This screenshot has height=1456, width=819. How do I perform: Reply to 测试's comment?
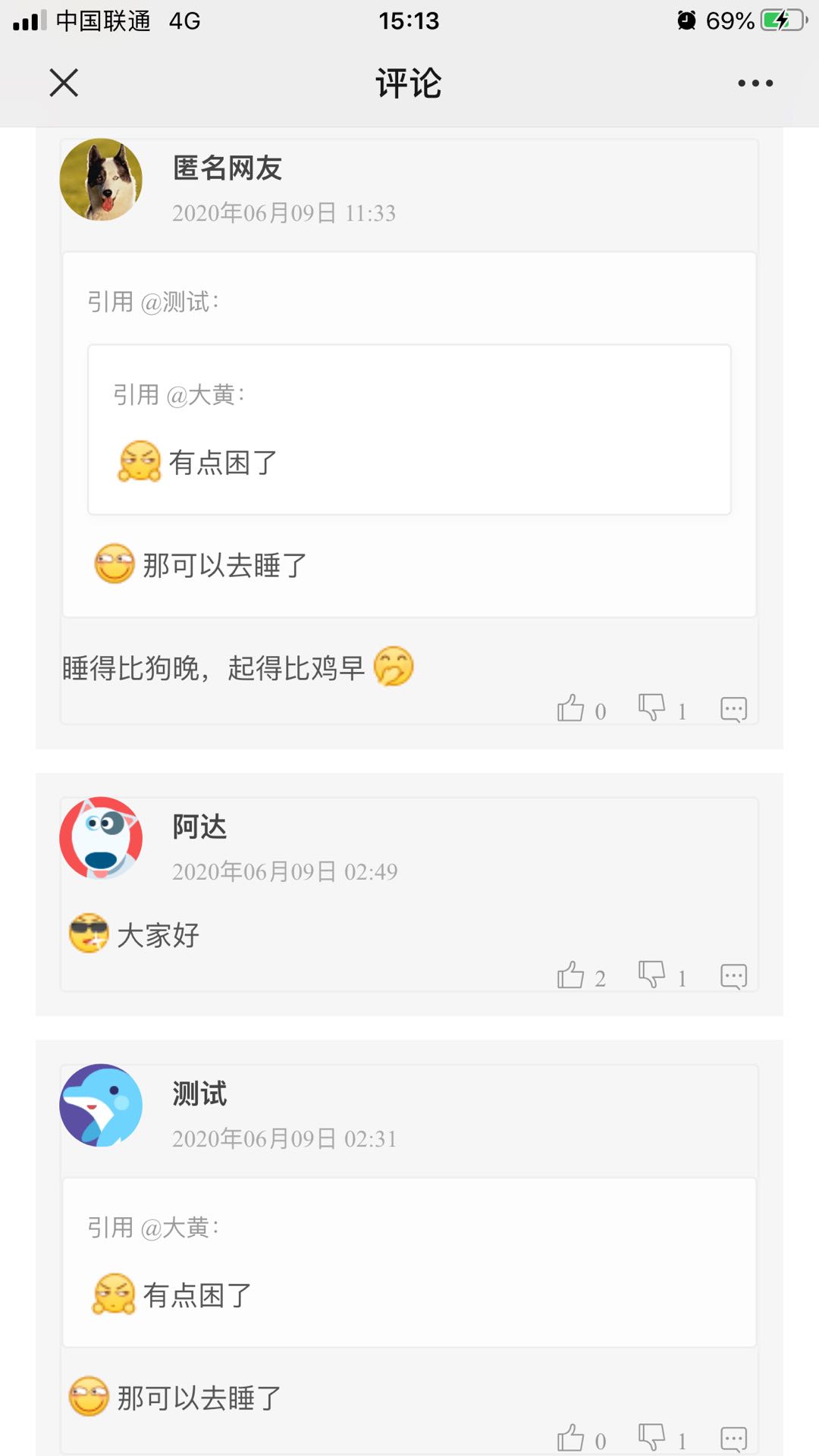[733, 1439]
